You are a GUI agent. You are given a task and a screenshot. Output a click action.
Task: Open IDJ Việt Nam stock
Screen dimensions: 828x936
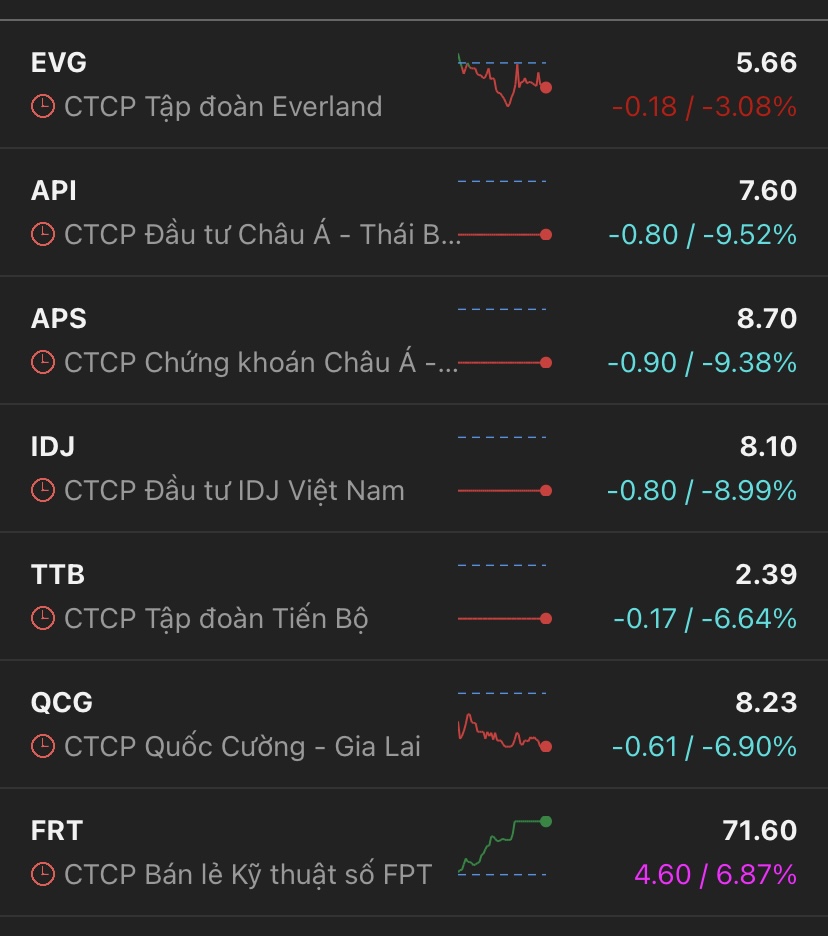coord(414,469)
